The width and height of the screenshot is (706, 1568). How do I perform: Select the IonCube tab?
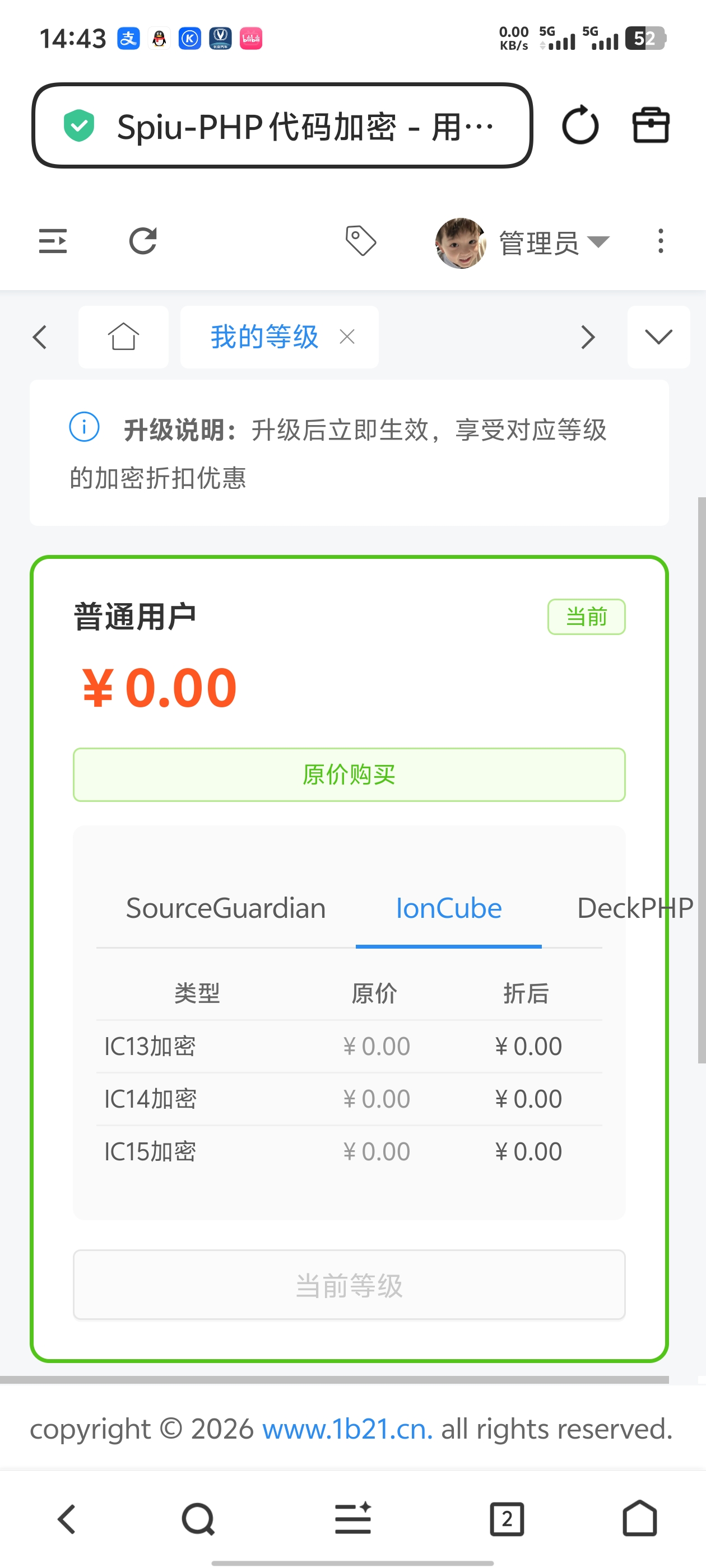[448, 908]
